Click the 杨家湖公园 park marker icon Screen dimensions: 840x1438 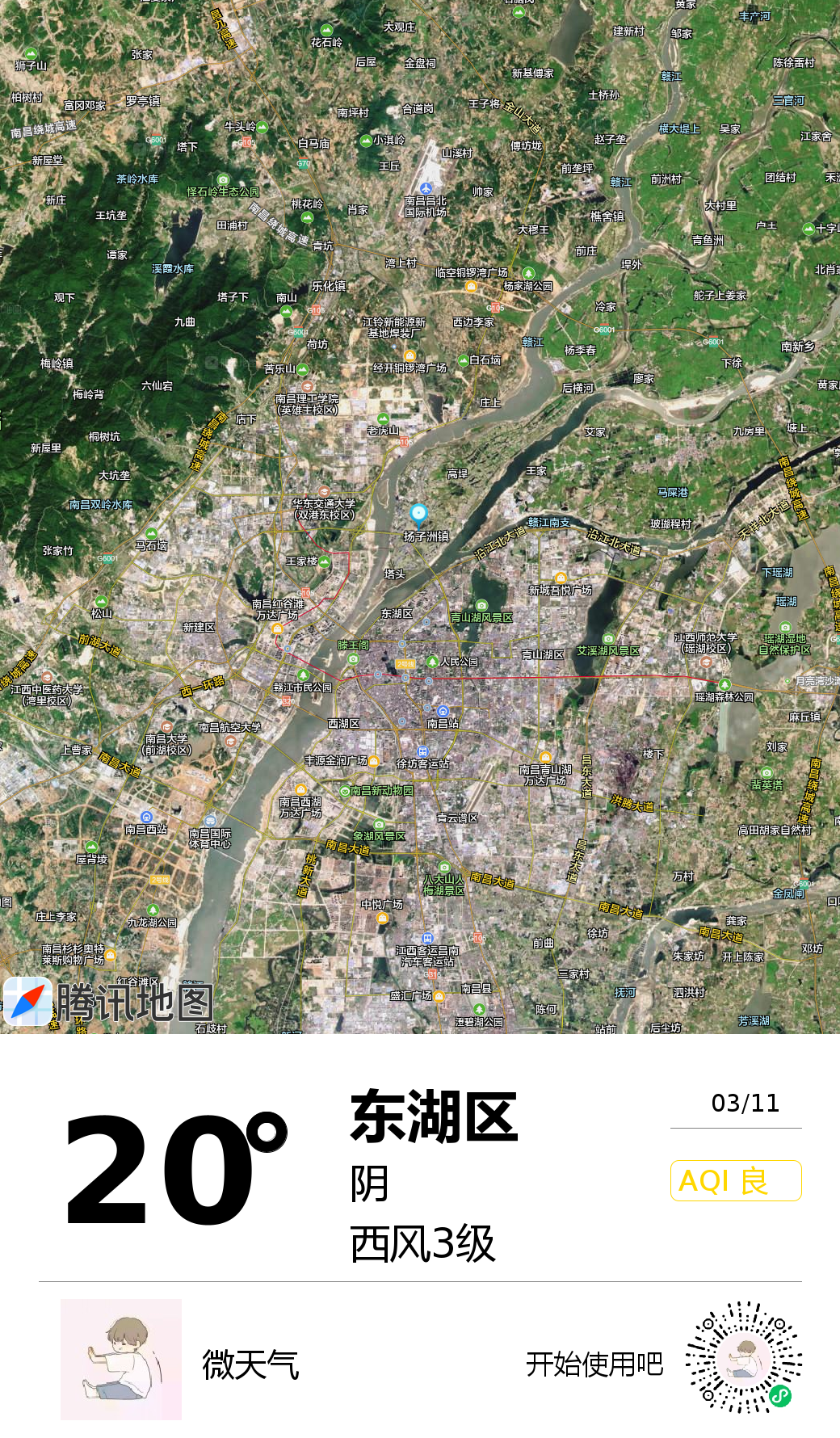[x=529, y=272]
